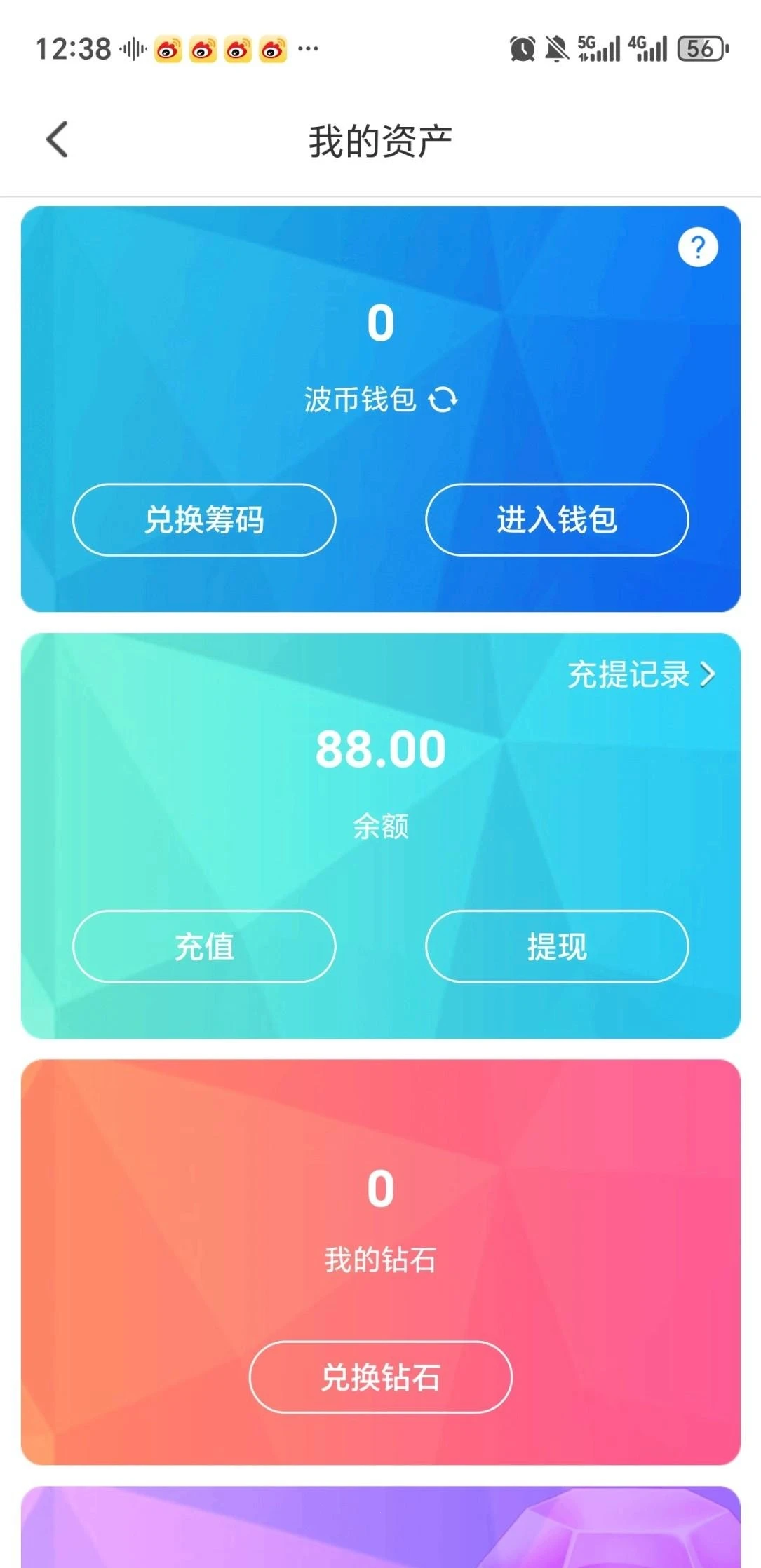
Task: Refresh the 波币钱包 balance
Action: pyautogui.click(x=445, y=400)
